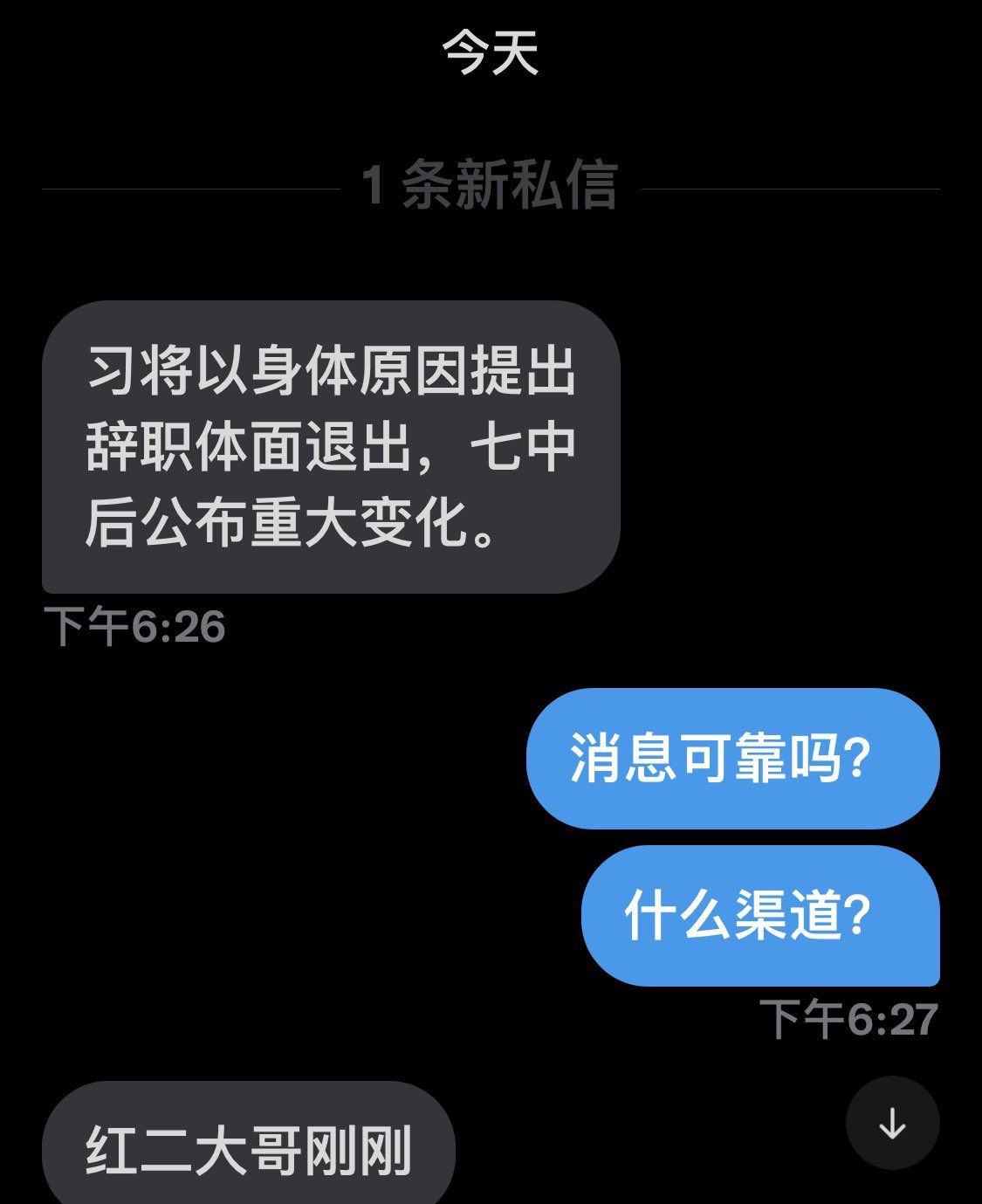Select the 今天 conversation date marker
Viewport: 982px width, 1204px height.
pos(491,54)
